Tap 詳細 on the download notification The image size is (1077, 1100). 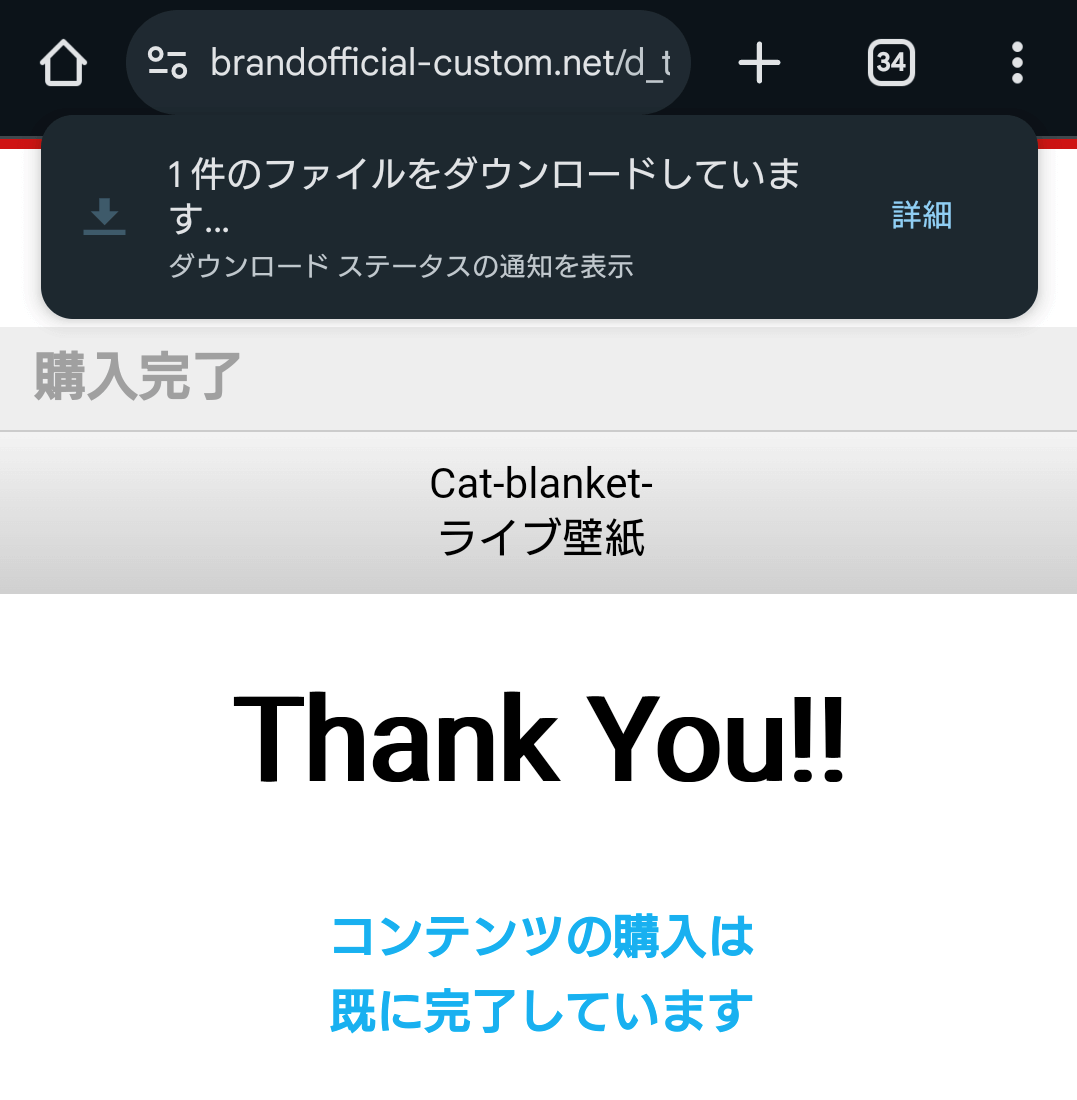[921, 215]
